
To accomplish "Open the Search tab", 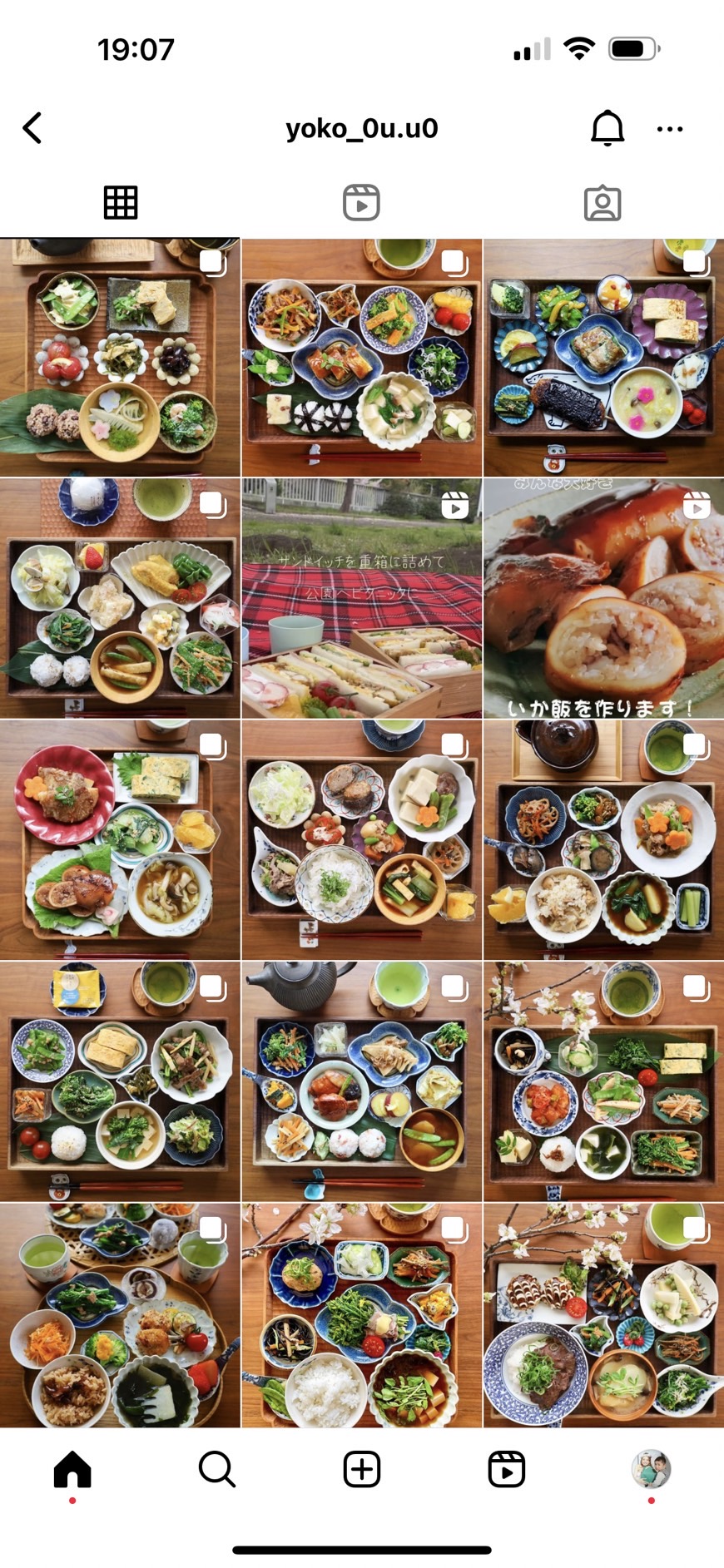I will [217, 1470].
